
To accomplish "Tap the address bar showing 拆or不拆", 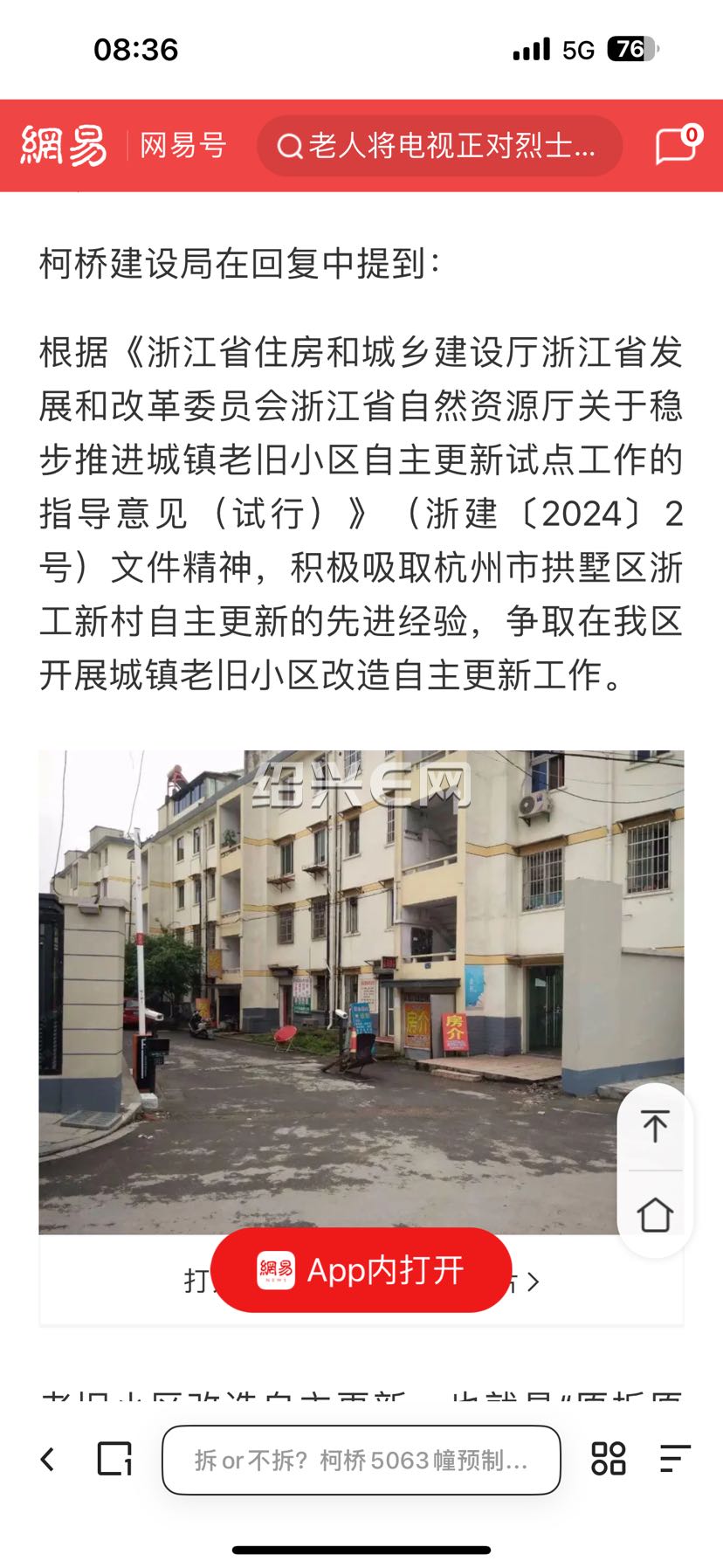I will [361, 1460].
